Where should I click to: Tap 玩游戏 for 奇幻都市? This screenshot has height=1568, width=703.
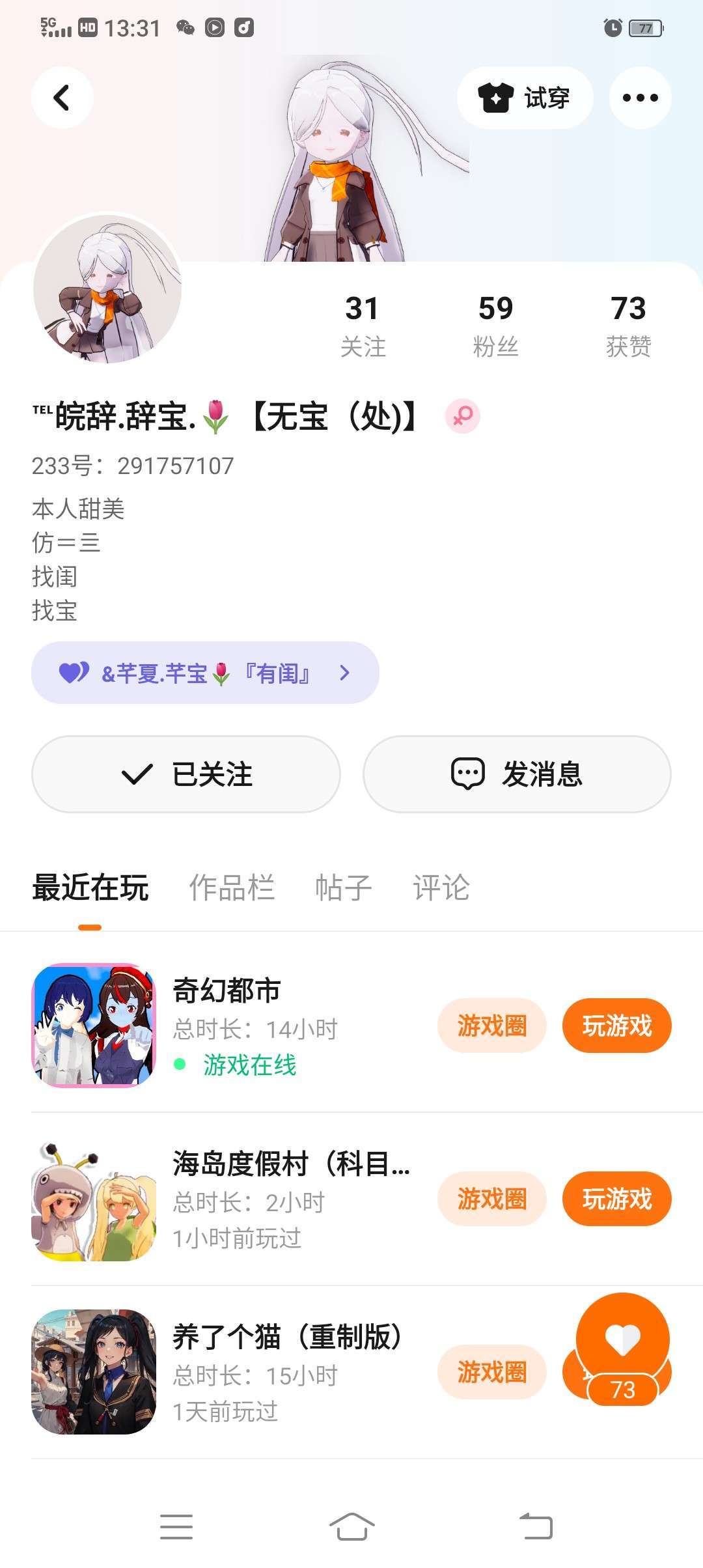[x=616, y=1026]
